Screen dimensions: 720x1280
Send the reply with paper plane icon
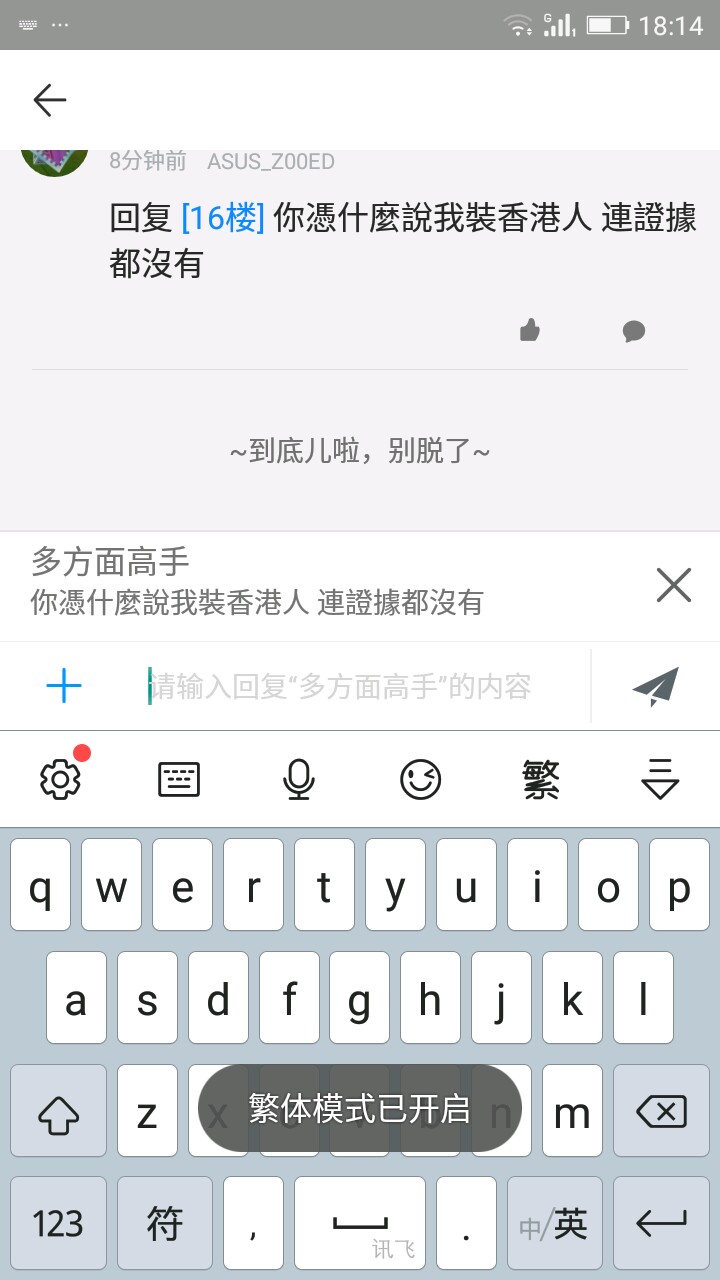(656, 686)
